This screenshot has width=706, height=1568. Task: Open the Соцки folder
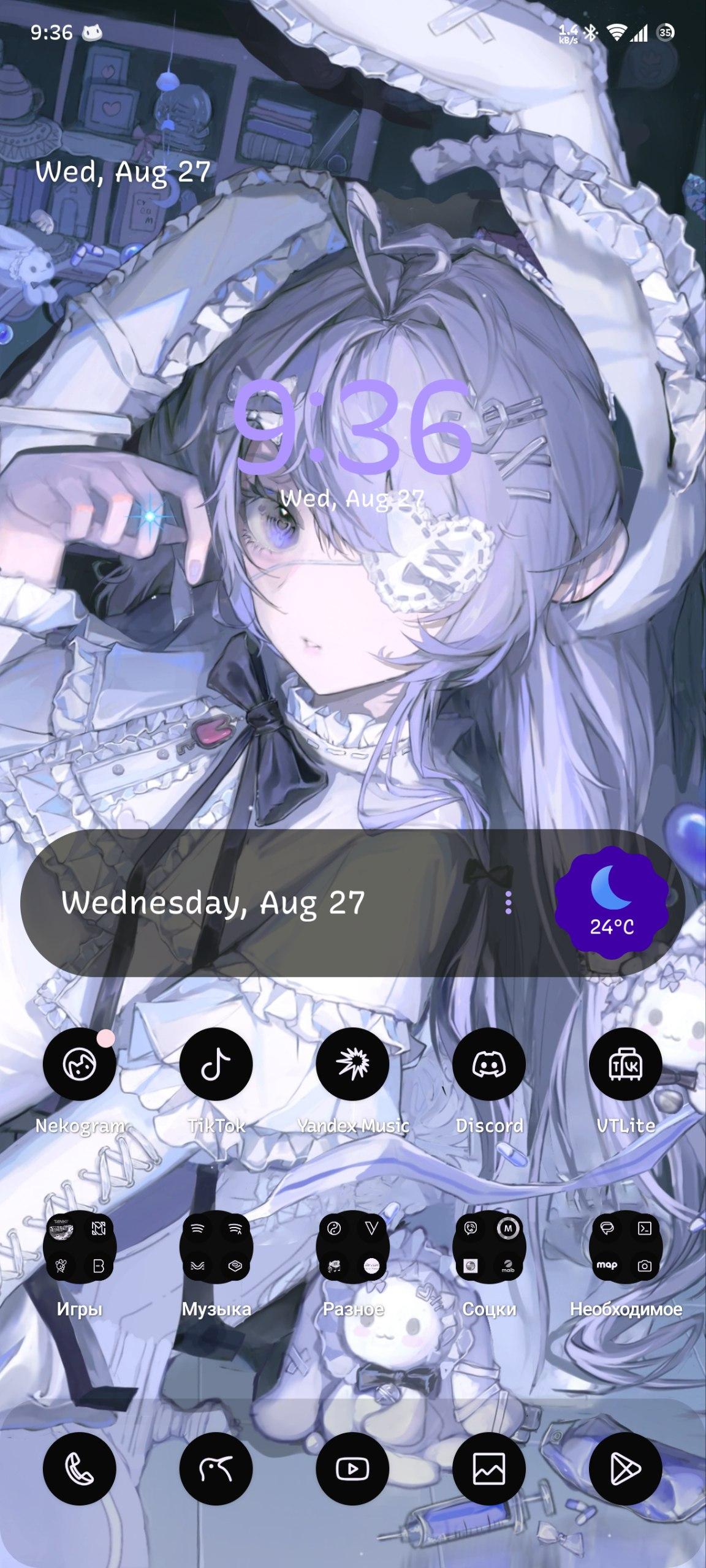tap(489, 1247)
